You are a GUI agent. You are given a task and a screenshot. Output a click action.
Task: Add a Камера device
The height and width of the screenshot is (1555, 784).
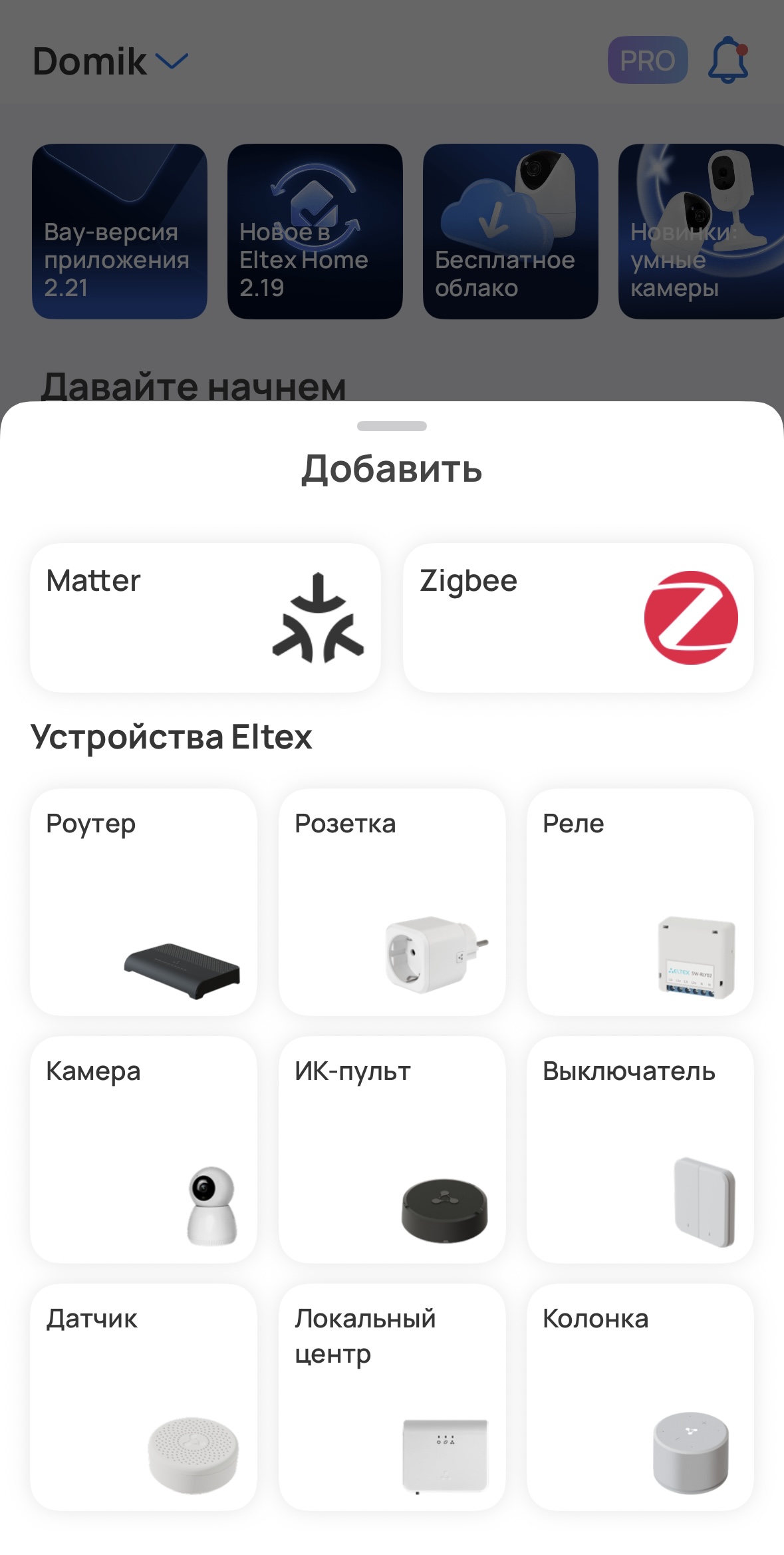[x=143, y=1149]
